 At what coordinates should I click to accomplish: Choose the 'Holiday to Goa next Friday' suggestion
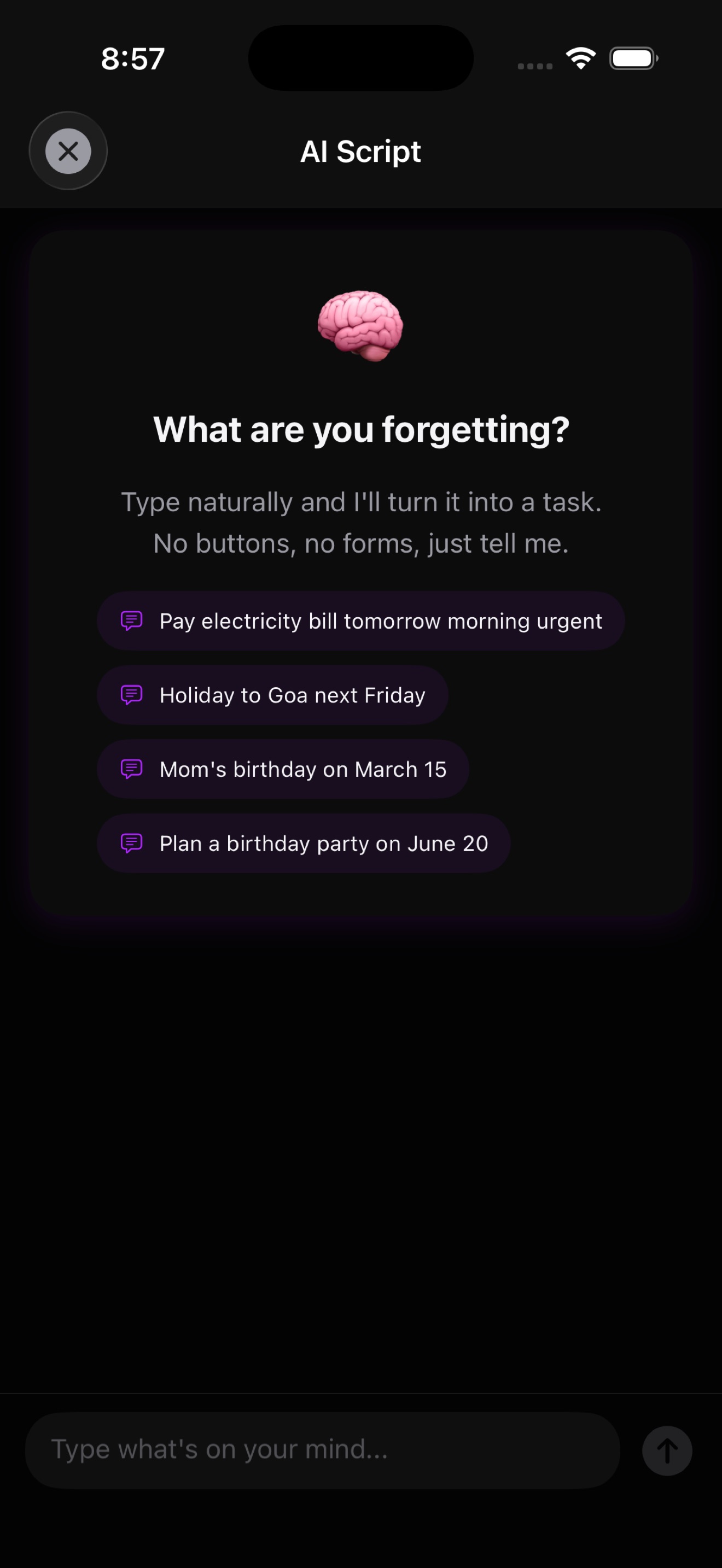(273, 695)
